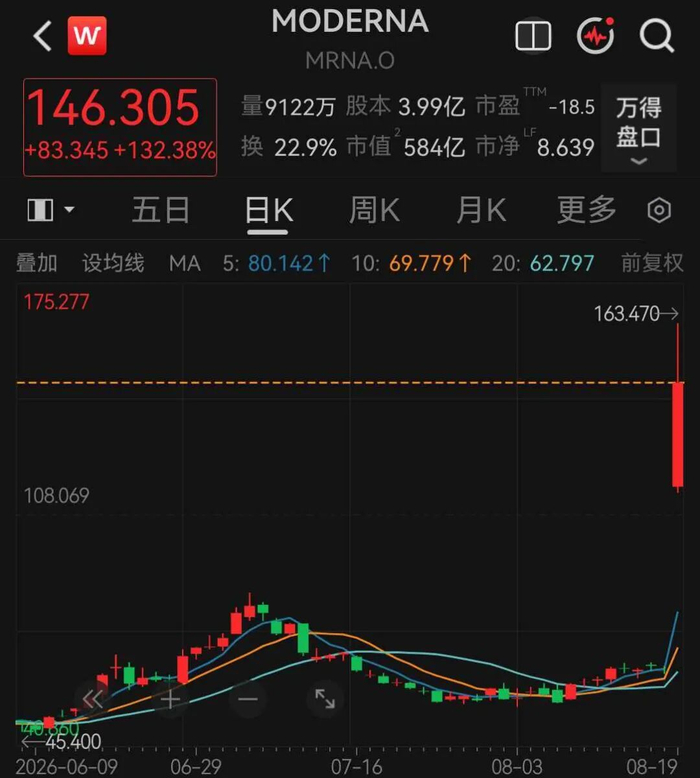700x778 pixels.
Task: Open chart settings hexagon icon
Action: tap(659, 210)
